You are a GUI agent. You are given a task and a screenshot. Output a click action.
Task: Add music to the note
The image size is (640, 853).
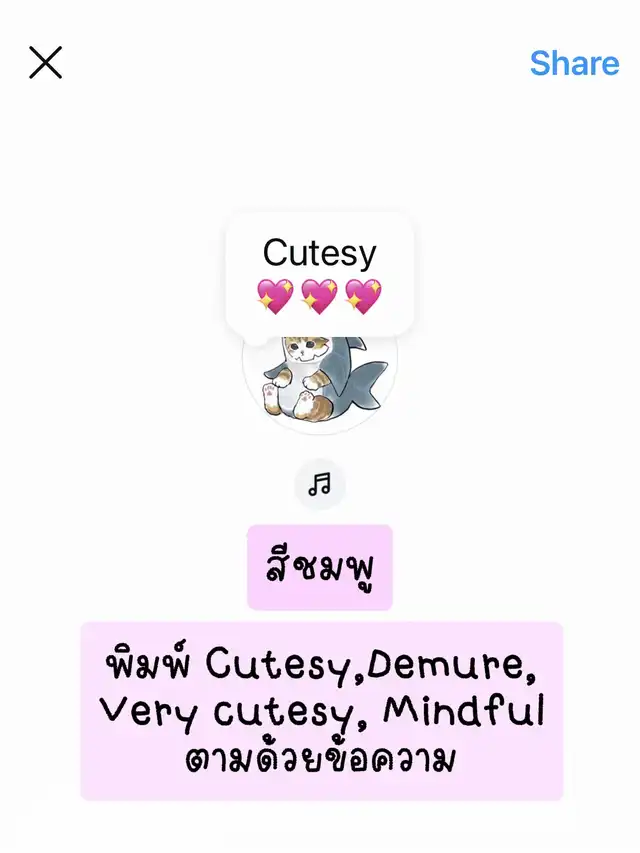(x=319, y=486)
